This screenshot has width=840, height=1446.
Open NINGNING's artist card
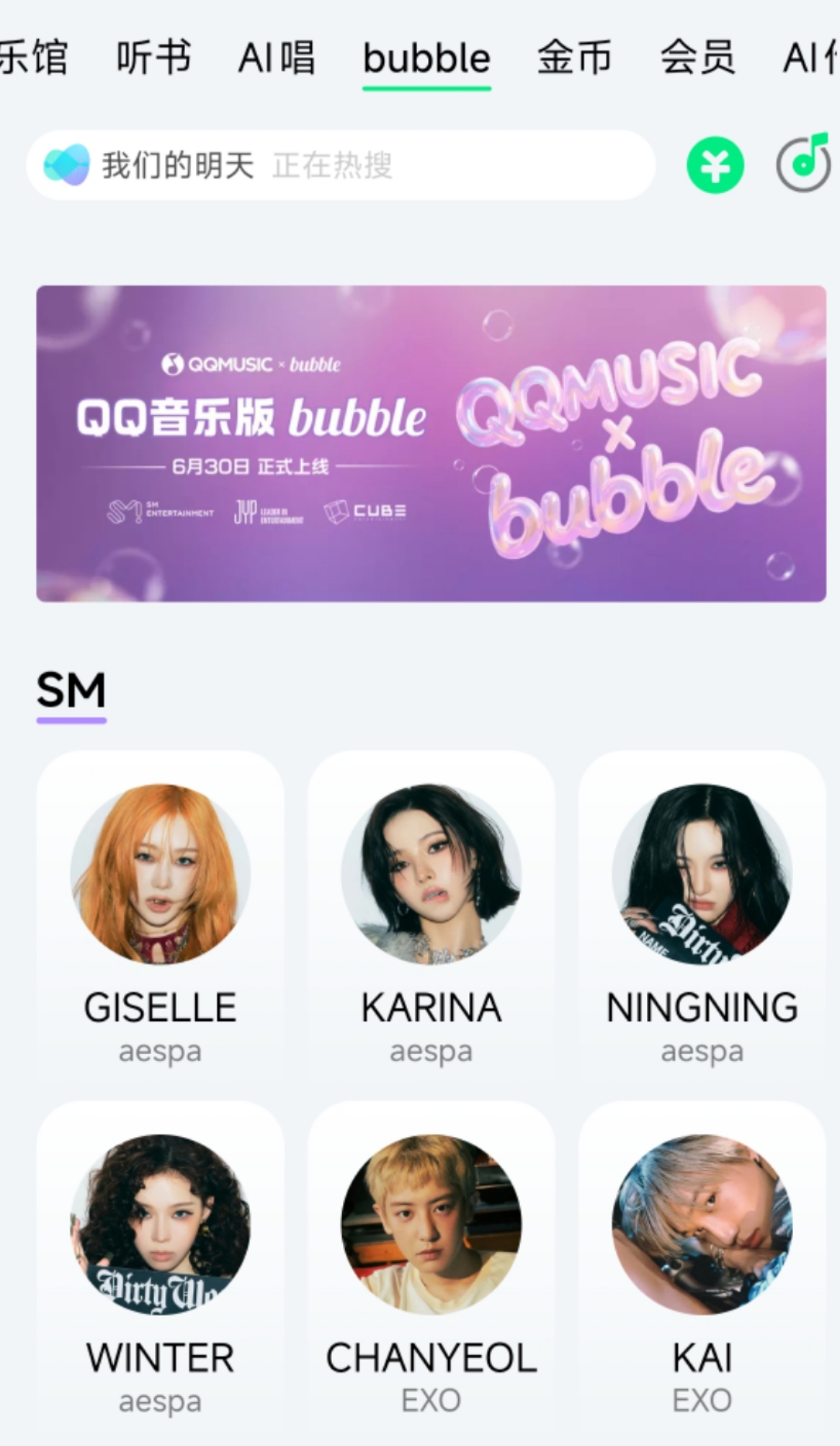pyautogui.click(x=702, y=918)
